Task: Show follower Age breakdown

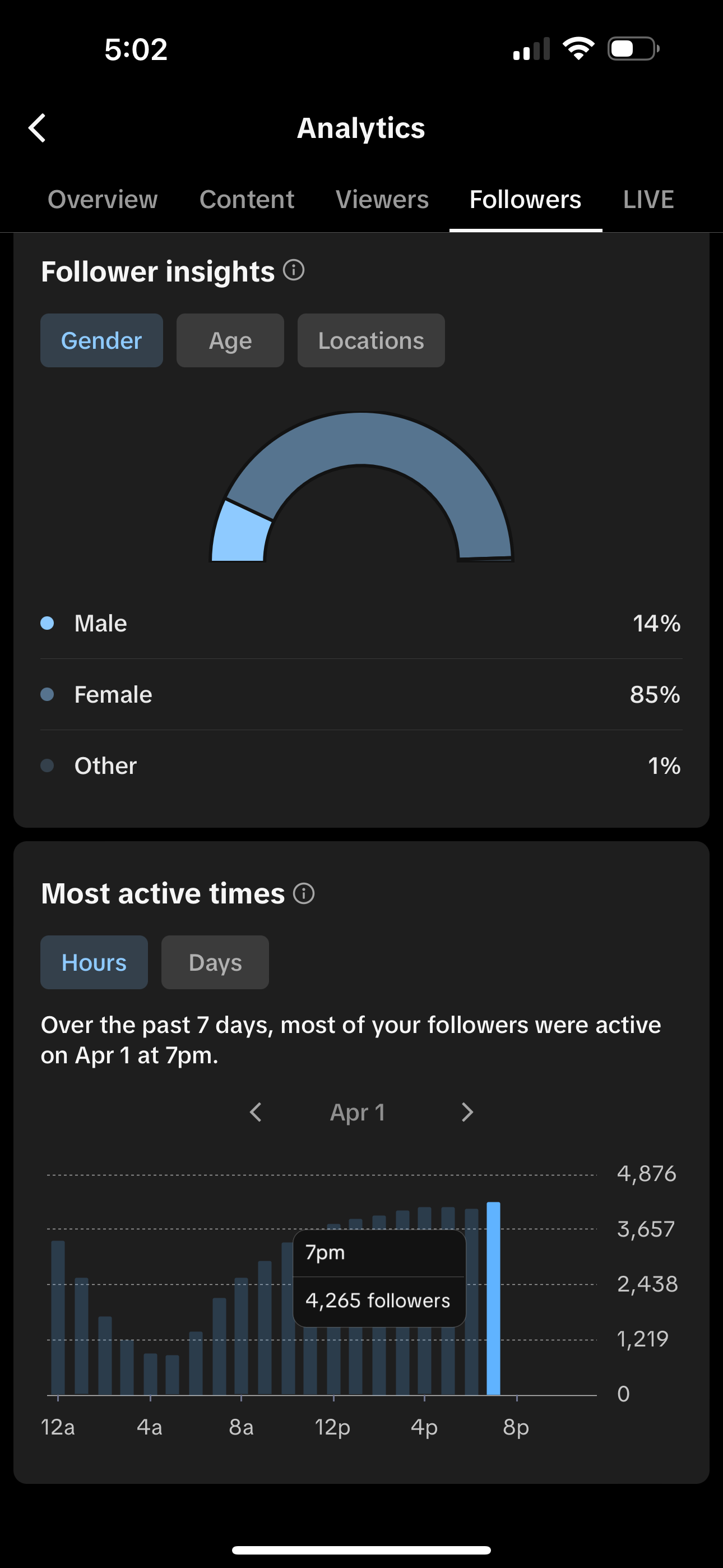Action: pos(230,340)
